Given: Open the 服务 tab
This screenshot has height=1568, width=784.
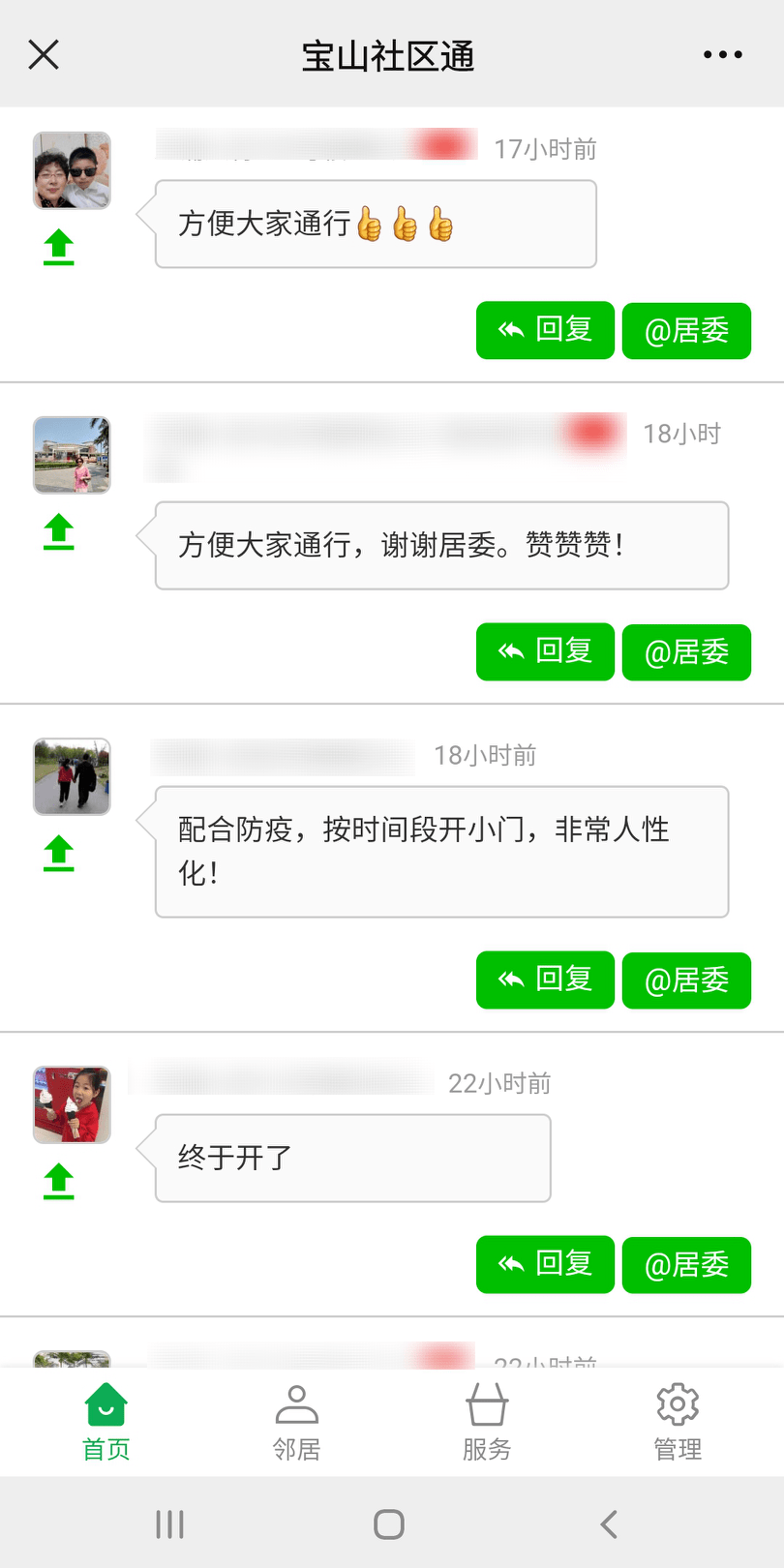Looking at the screenshot, I should pyautogui.click(x=487, y=1422).
